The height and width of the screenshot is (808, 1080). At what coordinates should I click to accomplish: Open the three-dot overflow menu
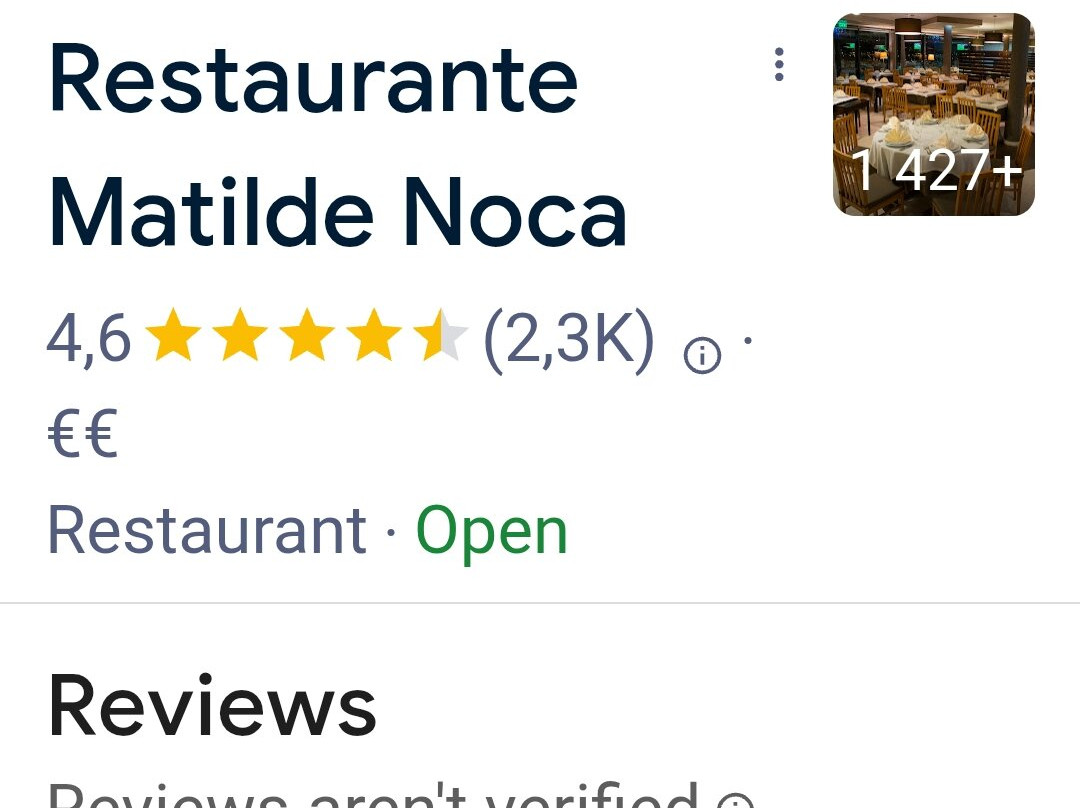click(x=779, y=65)
